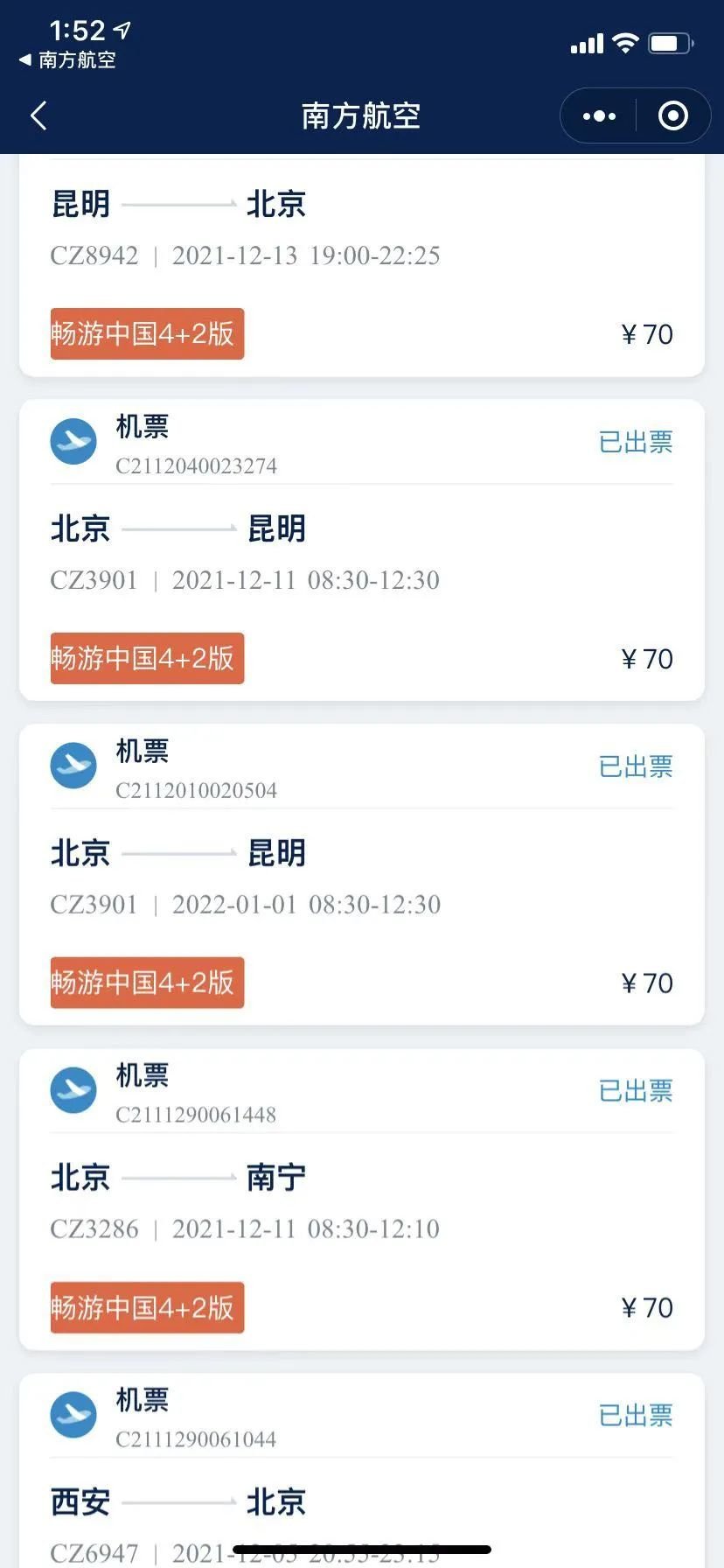Viewport: 724px width, 1568px height.
Task: Close the mini program with the circle button
Action: tap(672, 115)
